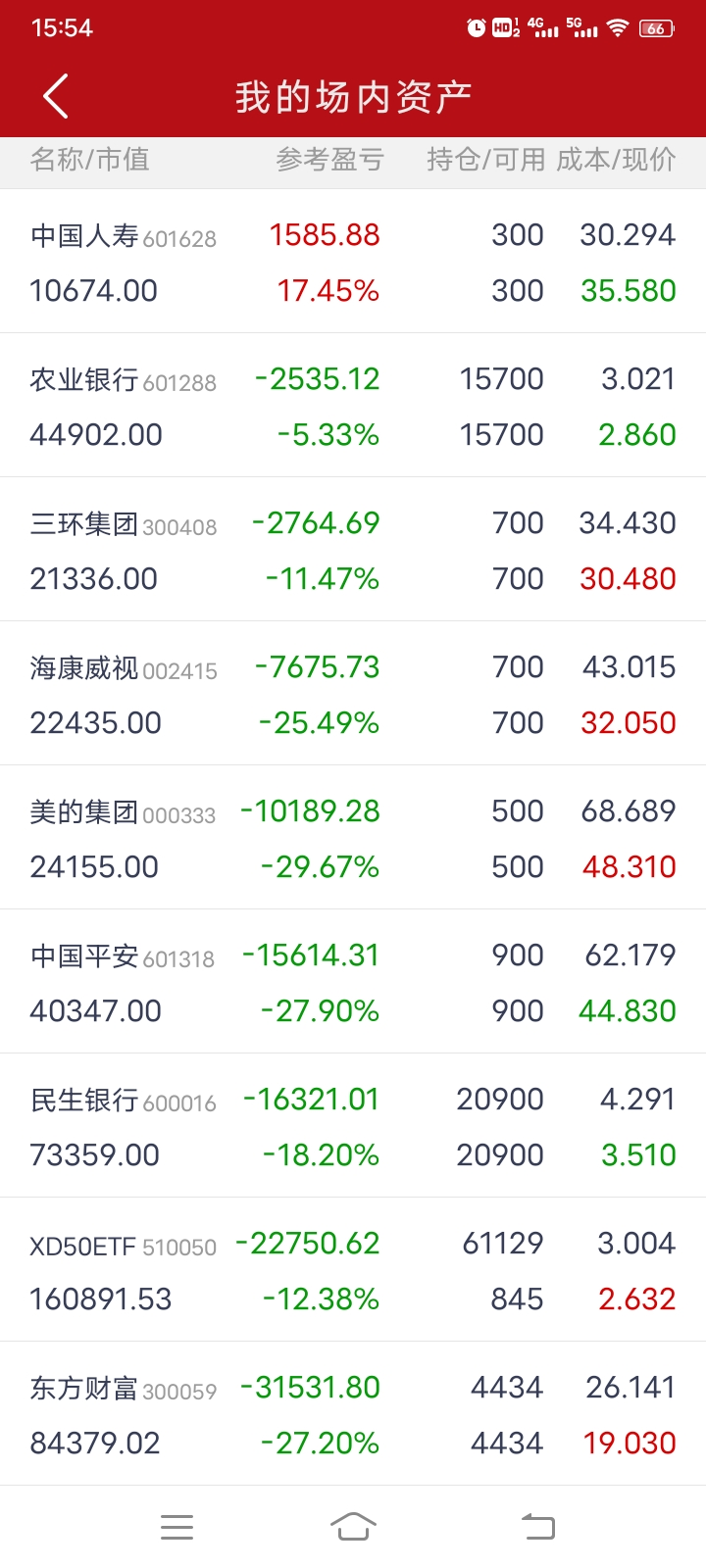The image size is (706, 1568).
Task: Select the 民生银行 600016 position
Action: (x=353, y=1126)
